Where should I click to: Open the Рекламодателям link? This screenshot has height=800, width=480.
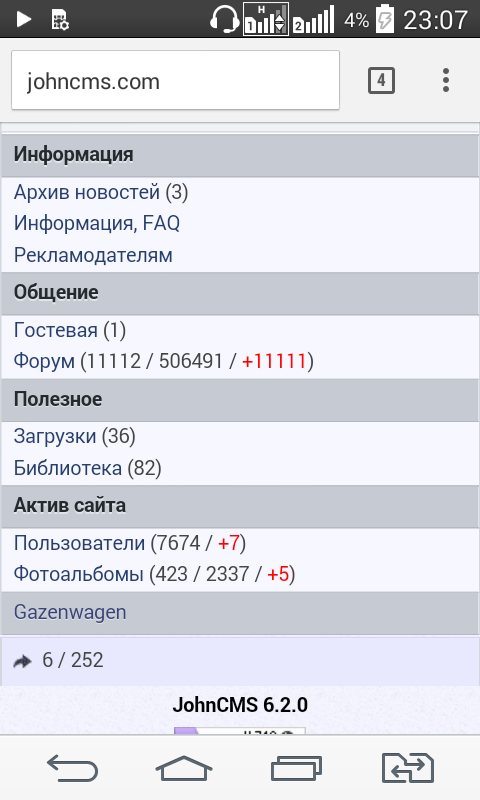pyautogui.click(x=93, y=255)
